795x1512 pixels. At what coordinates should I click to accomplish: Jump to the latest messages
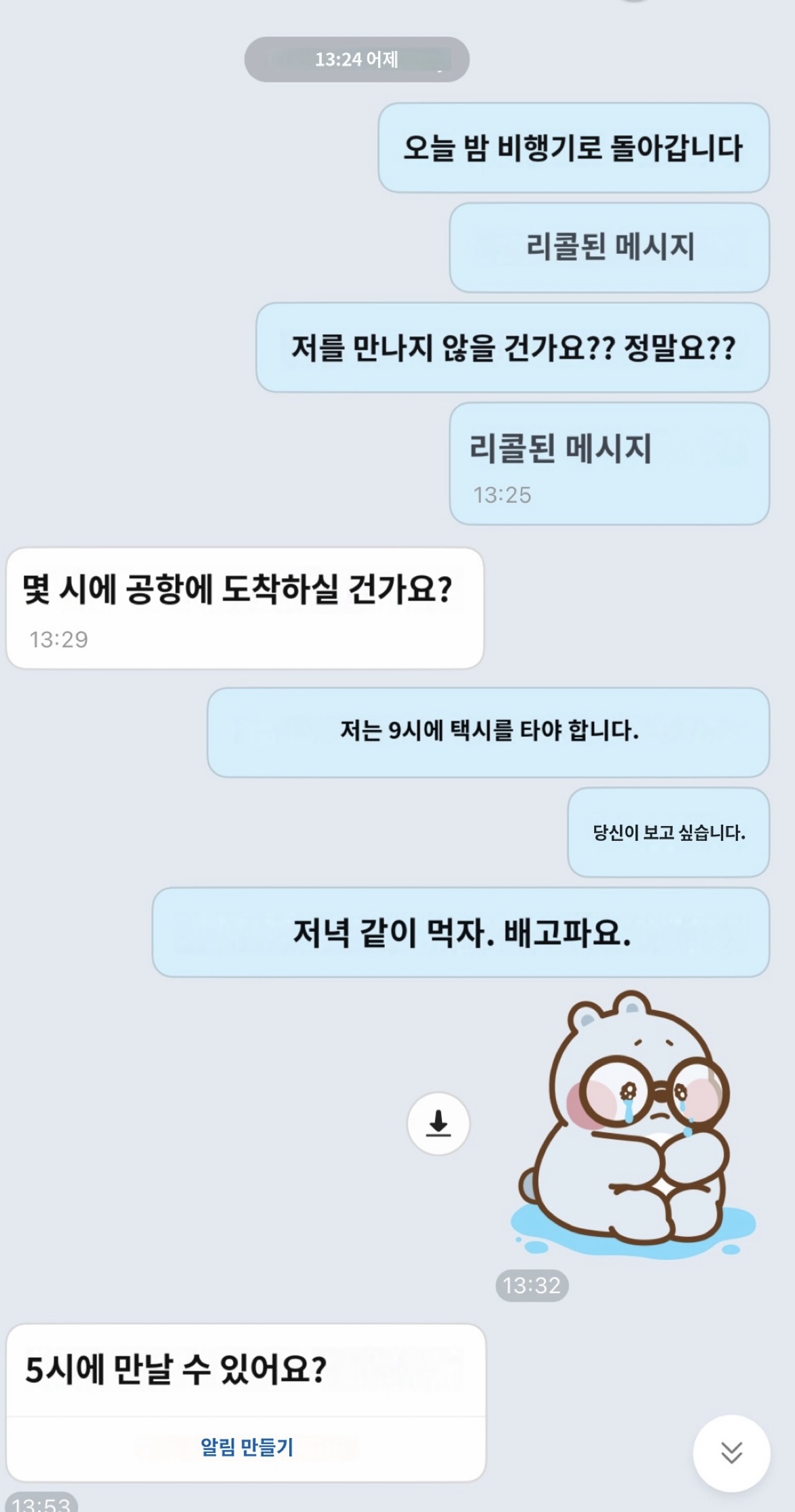coord(731,1452)
